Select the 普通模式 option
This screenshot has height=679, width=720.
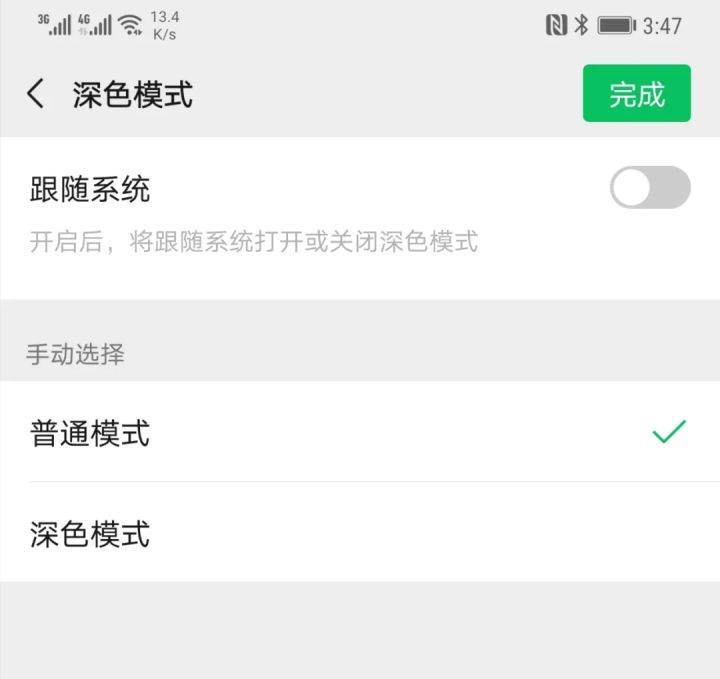[x=360, y=433]
